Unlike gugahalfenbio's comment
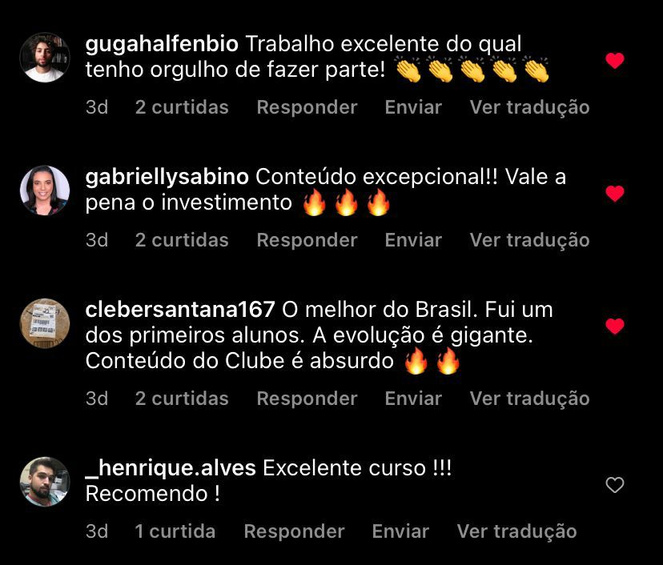 click(x=615, y=61)
